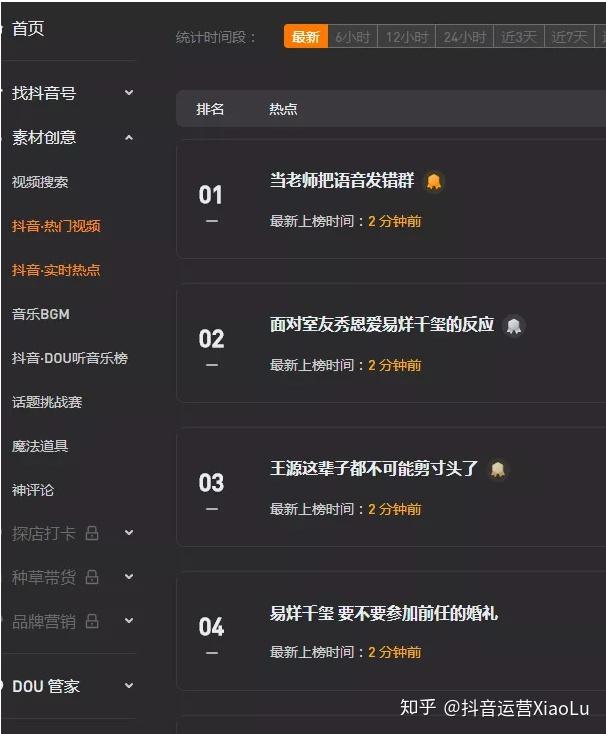
Task: Open topic 易烊千玺 要不要参加前任的婚礼
Action: pyautogui.click(x=383, y=613)
